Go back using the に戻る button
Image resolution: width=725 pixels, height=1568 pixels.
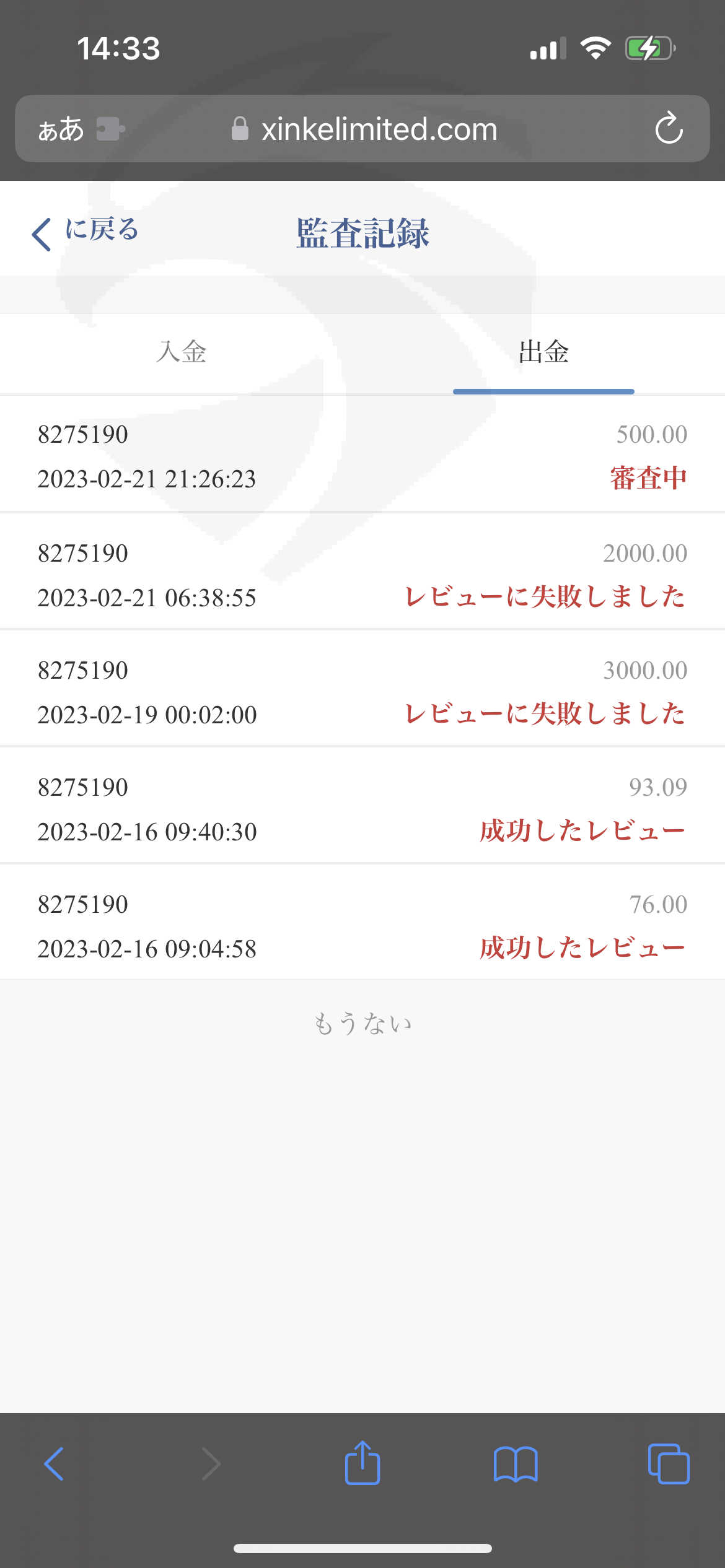click(85, 232)
